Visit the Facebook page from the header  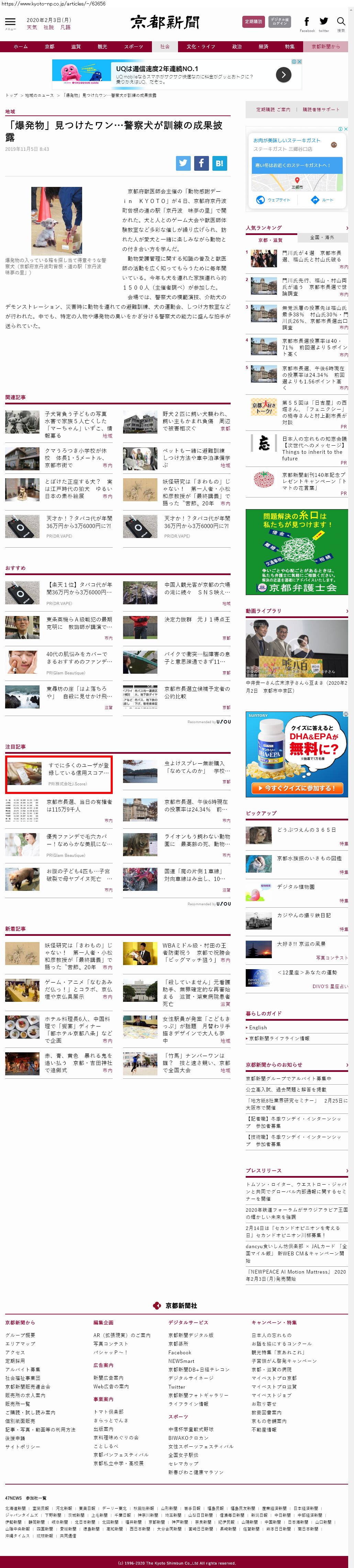pos(307,22)
